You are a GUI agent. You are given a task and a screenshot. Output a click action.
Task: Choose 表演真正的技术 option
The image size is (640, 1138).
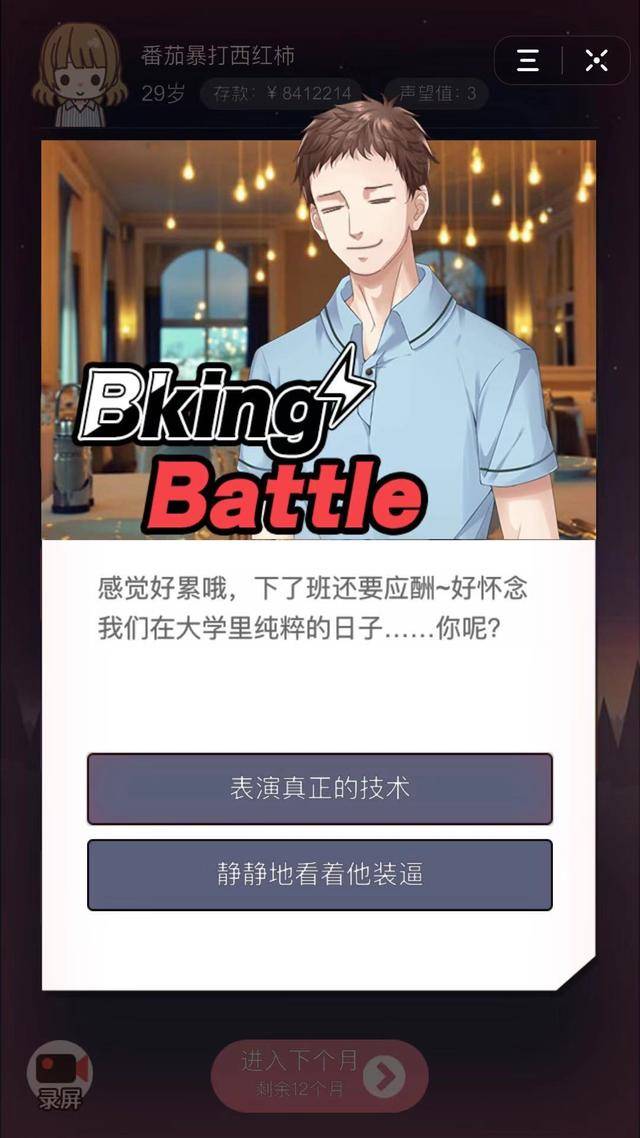coord(319,789)
